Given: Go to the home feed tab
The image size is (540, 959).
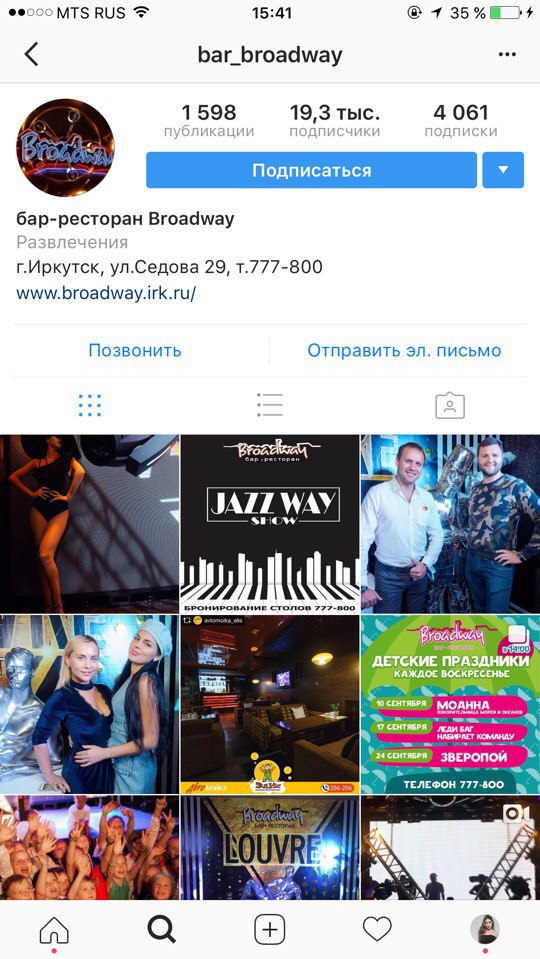Looking at the screenshot, I should [x=54, y=930].
